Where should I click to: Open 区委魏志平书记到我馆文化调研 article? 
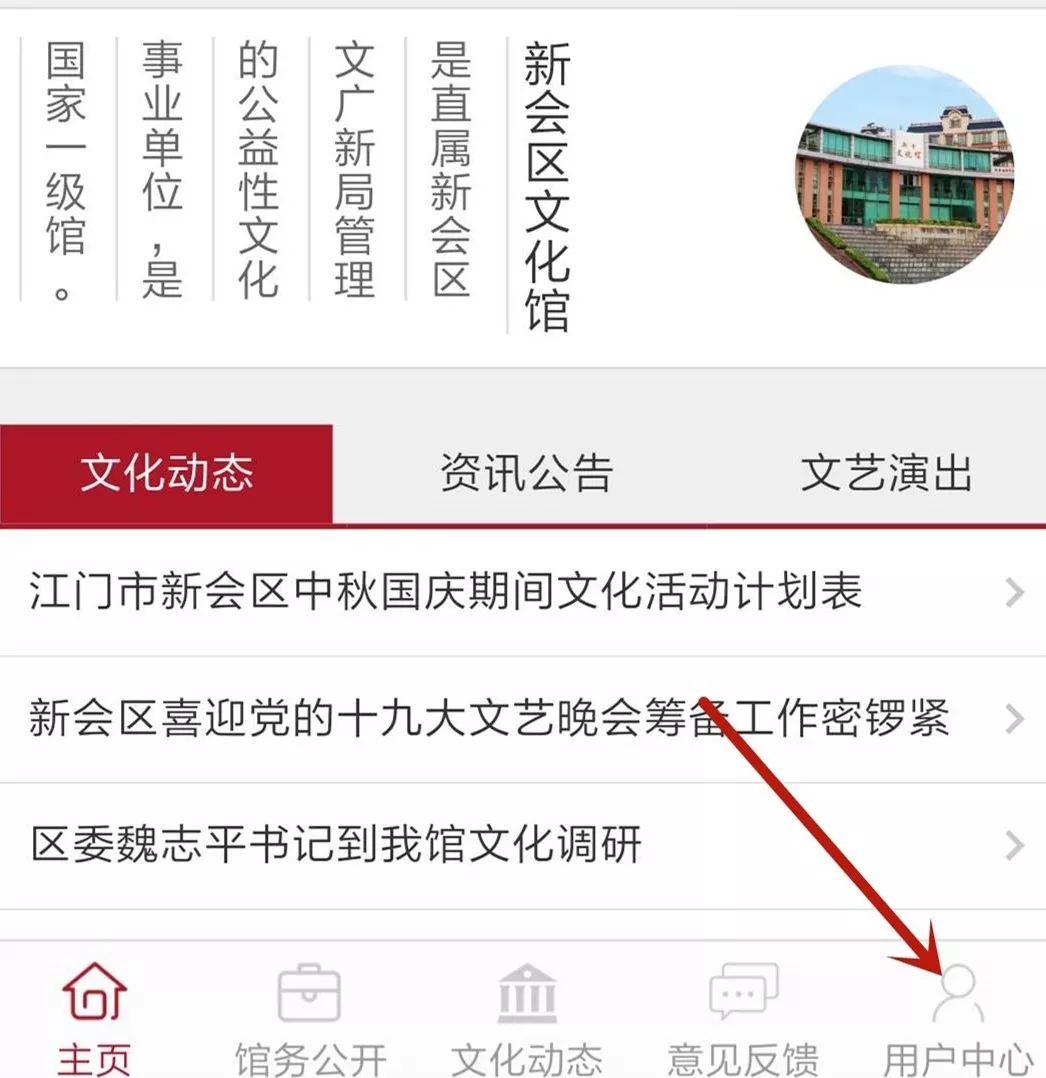pyautogui.click(x=336, y=846)
